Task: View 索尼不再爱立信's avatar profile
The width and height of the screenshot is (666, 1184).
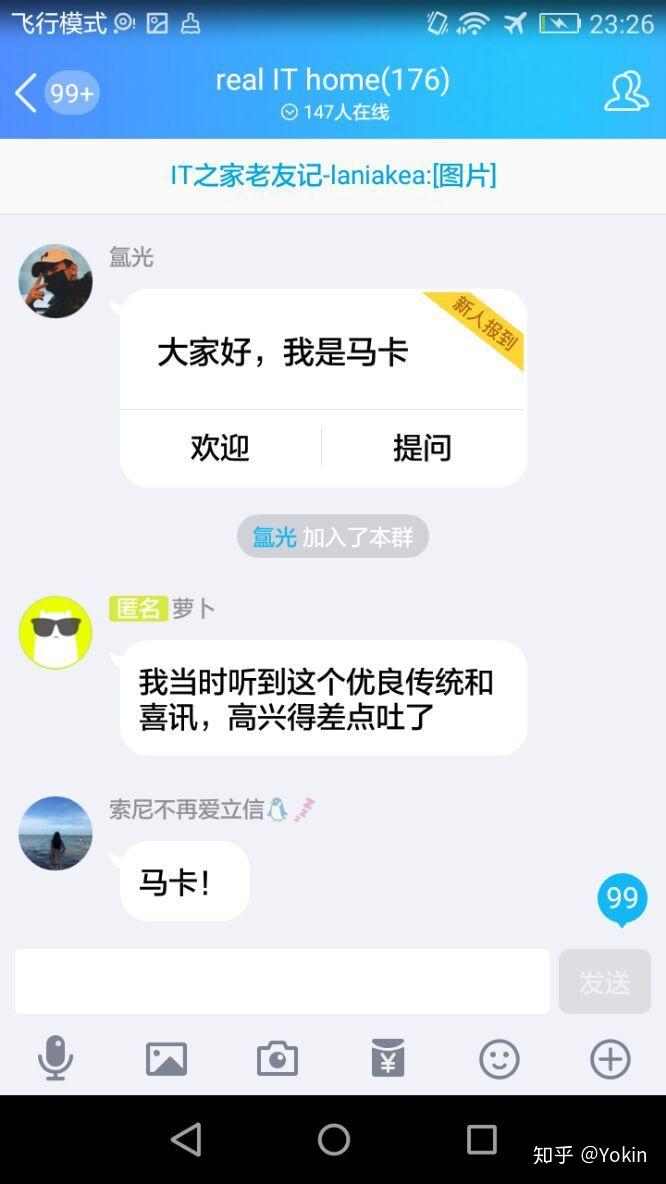Action: point(55,833)
